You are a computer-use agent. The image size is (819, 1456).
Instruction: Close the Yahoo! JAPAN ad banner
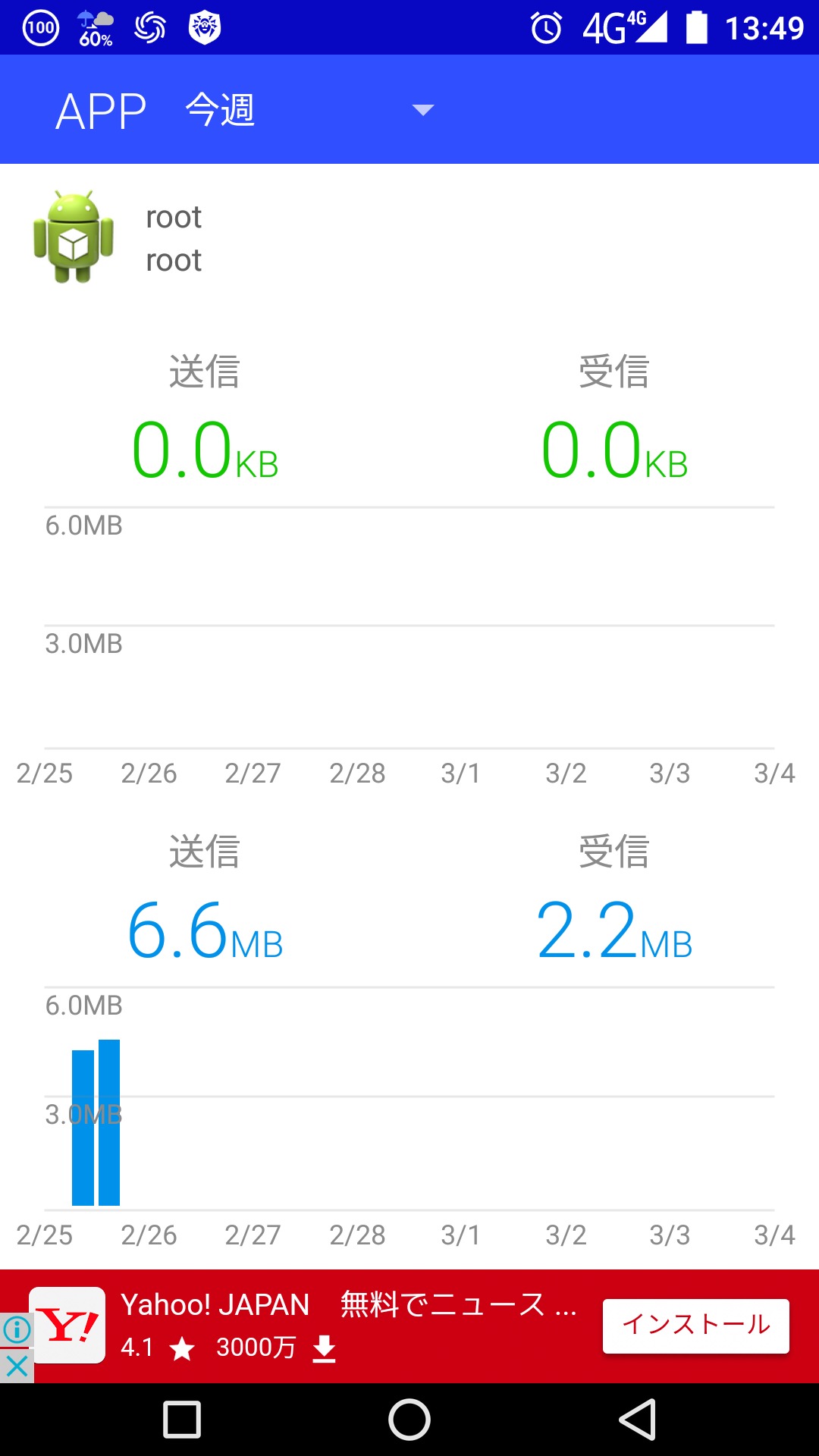(x=17, y=1367)
